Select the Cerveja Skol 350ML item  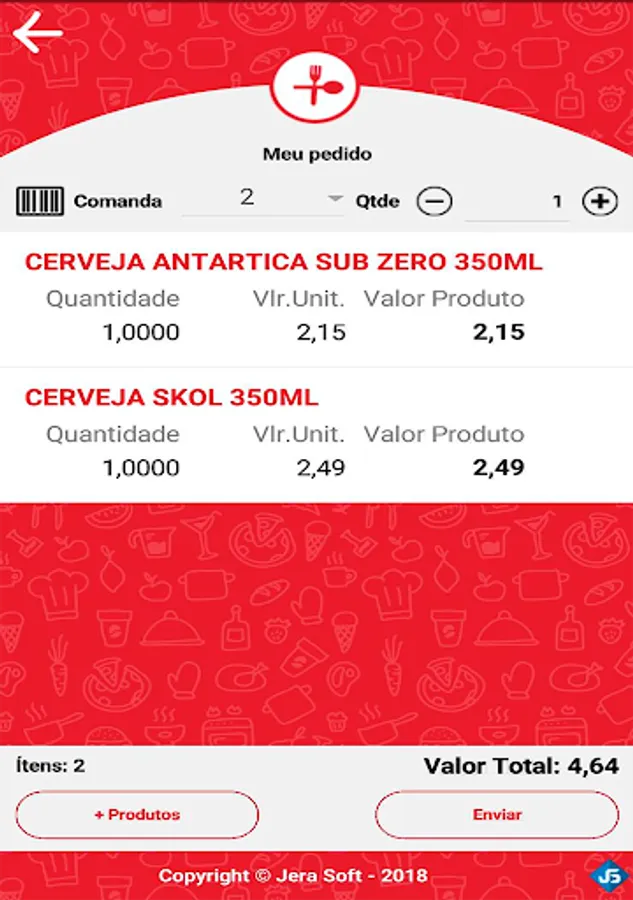[171, 397]
